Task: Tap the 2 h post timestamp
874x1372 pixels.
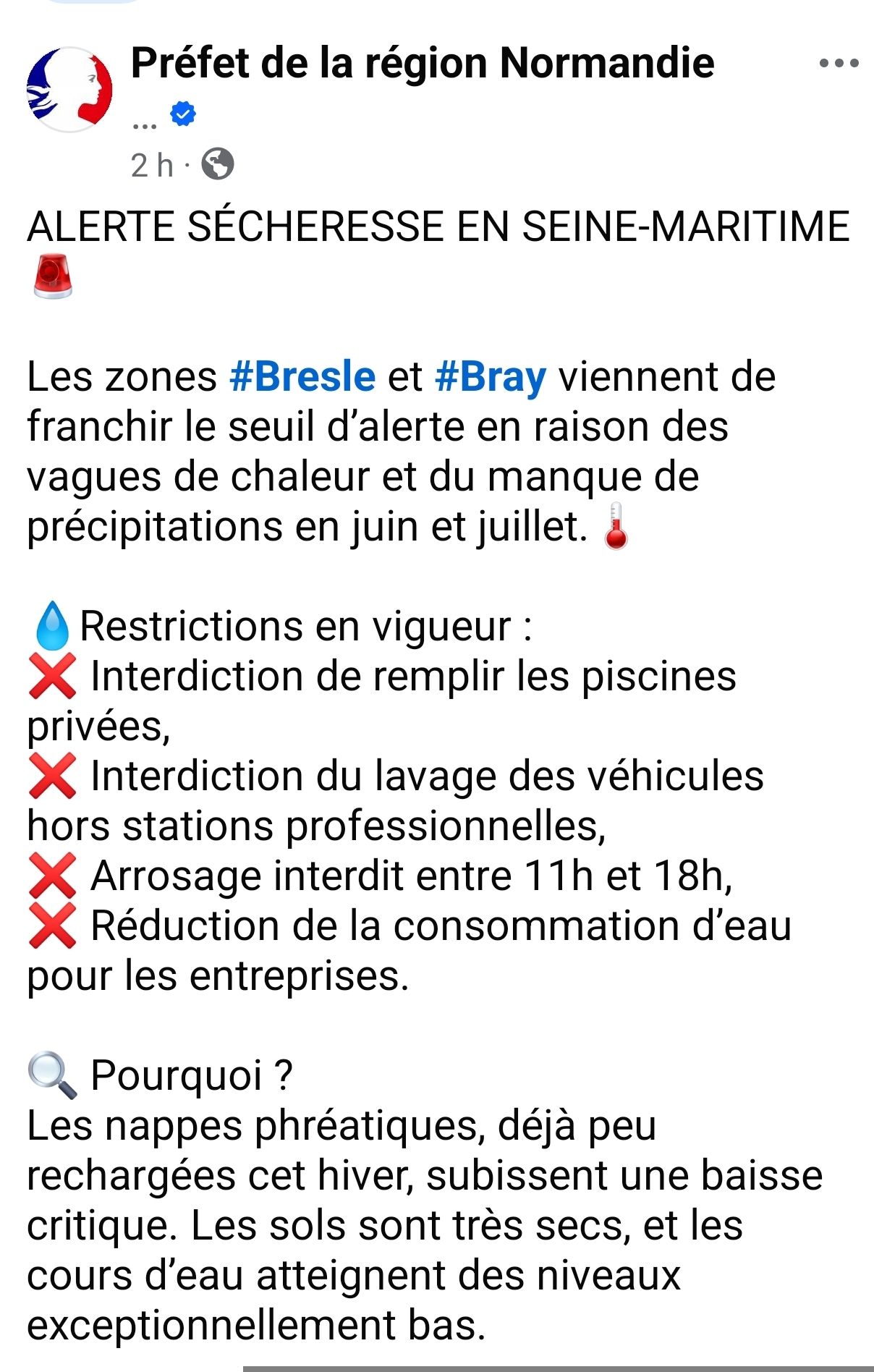Action: [152, 166]
